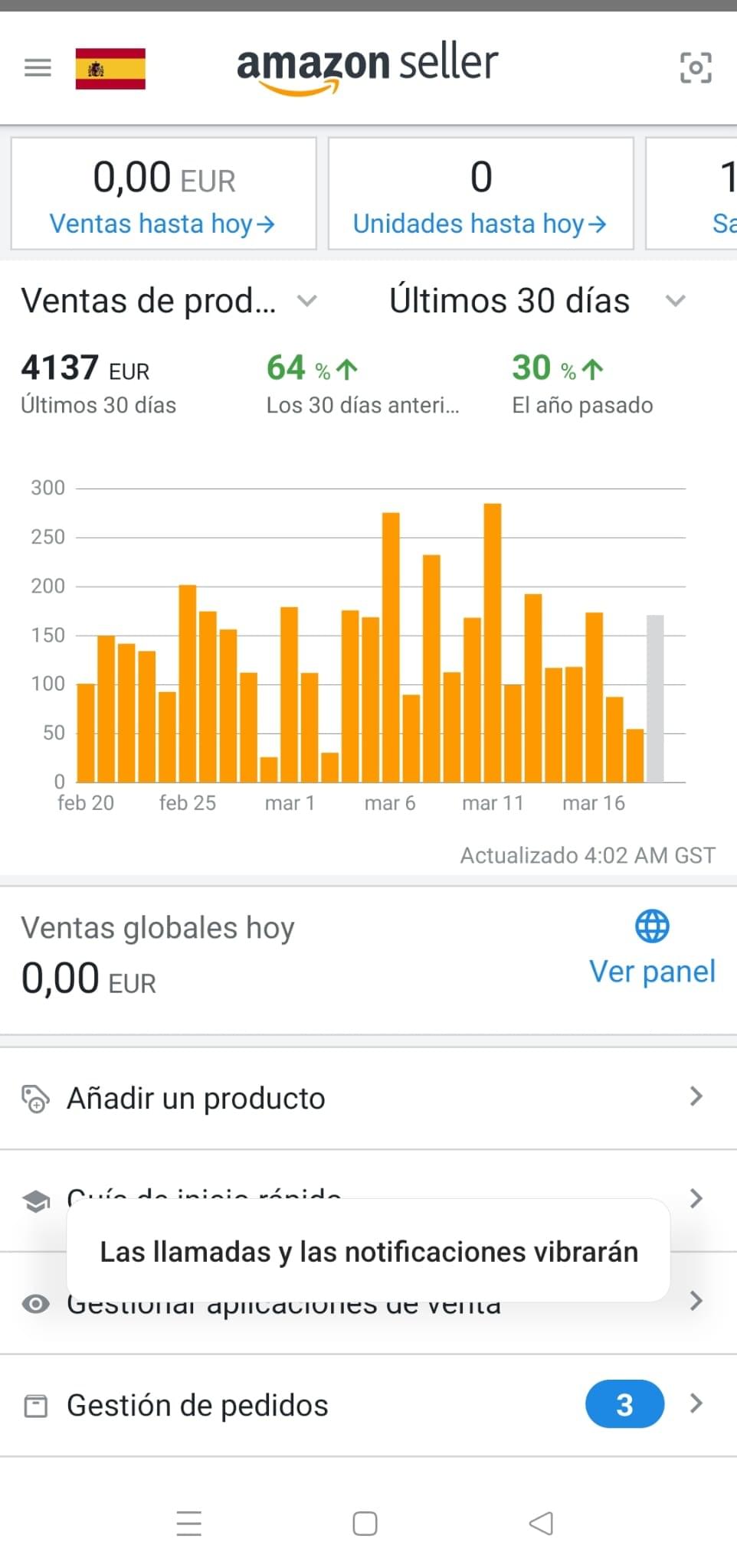737x1568 pixels.
Task: Open Unidades hasta hoy card
Action: pos(480,194)
